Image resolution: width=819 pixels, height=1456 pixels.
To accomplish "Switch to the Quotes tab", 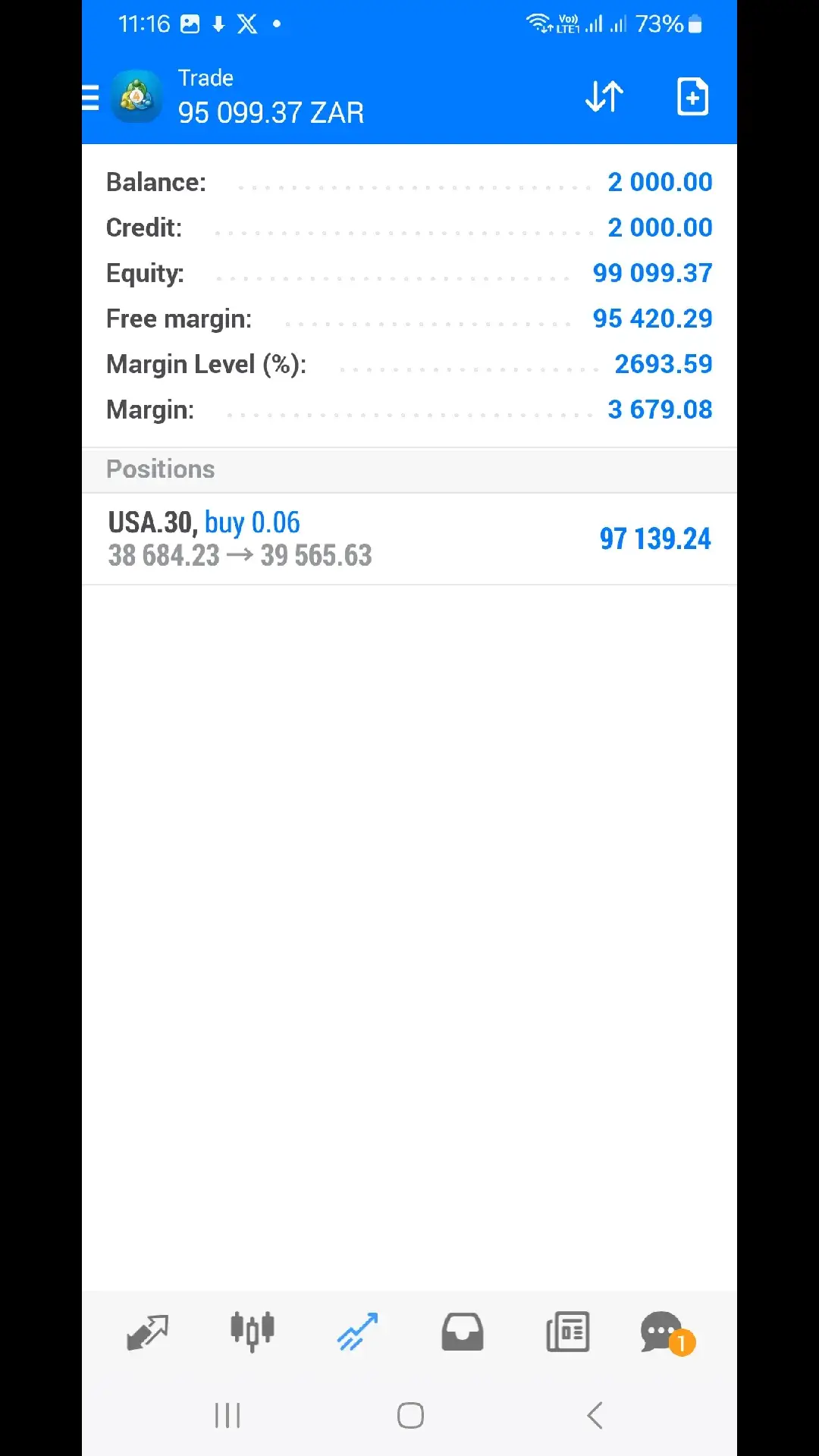I will [x=147, y=1332].
